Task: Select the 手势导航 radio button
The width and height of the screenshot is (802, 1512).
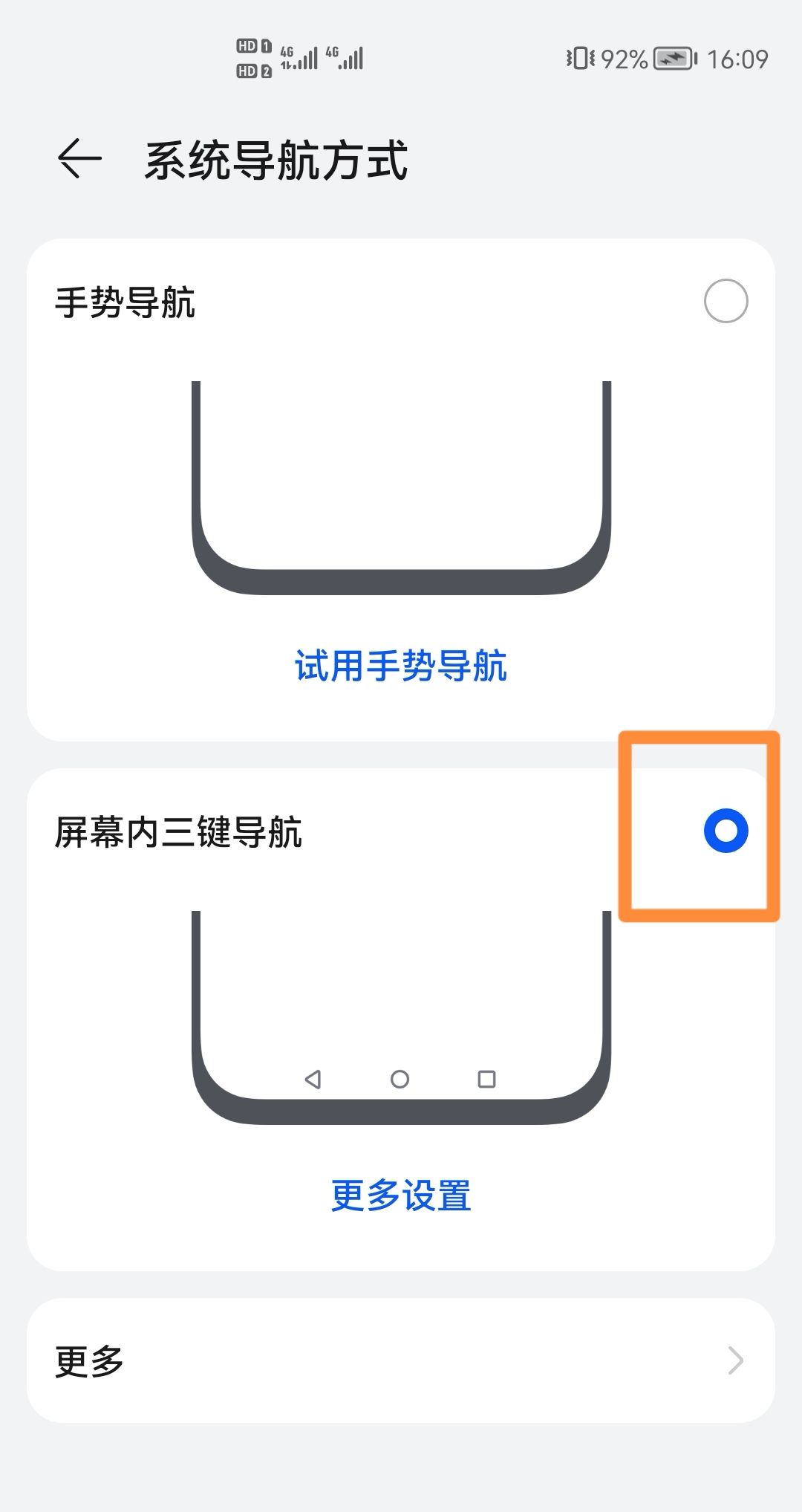Action: coord(726,301)
